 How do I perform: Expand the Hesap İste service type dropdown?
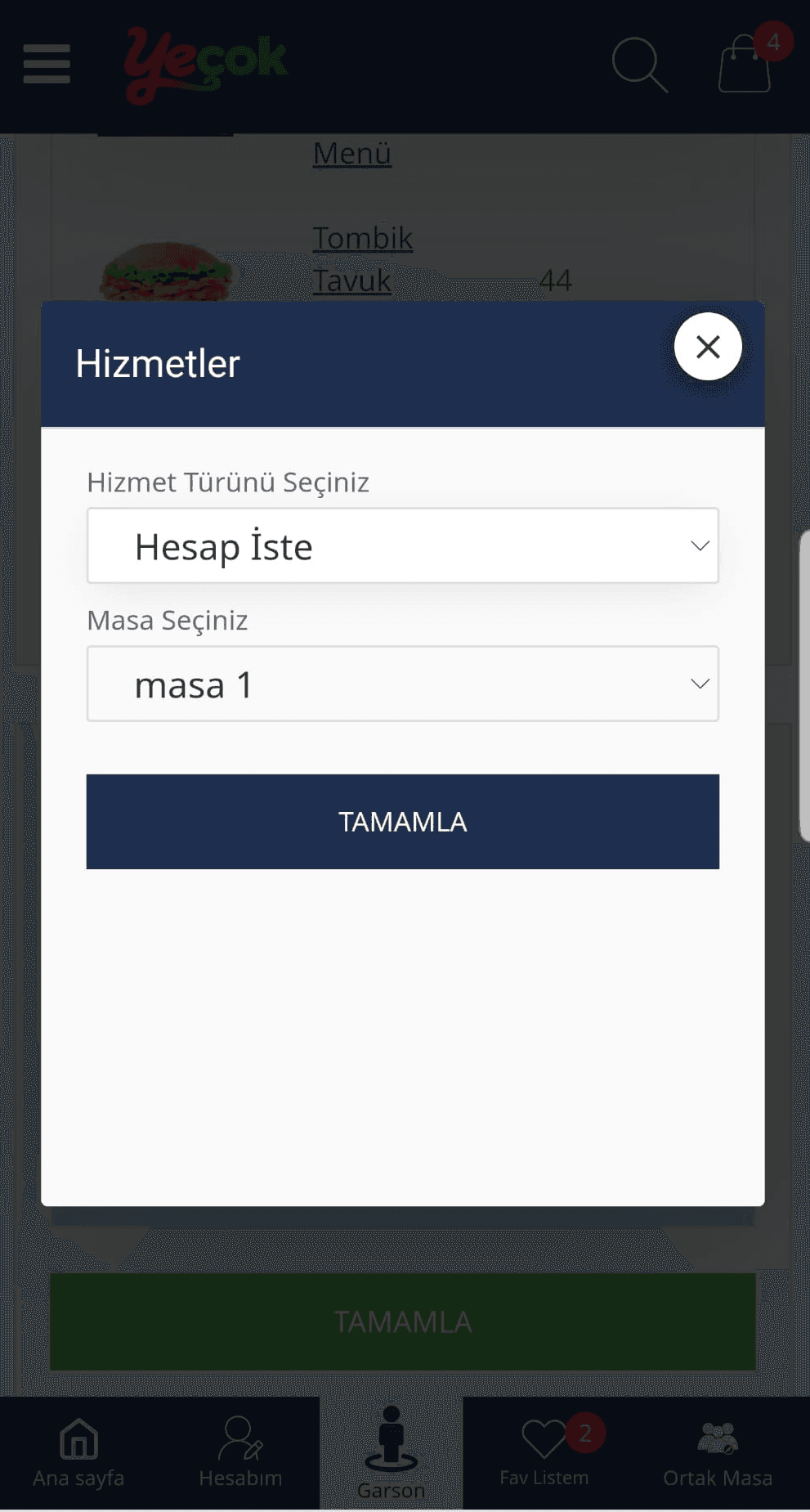(403, 545)
